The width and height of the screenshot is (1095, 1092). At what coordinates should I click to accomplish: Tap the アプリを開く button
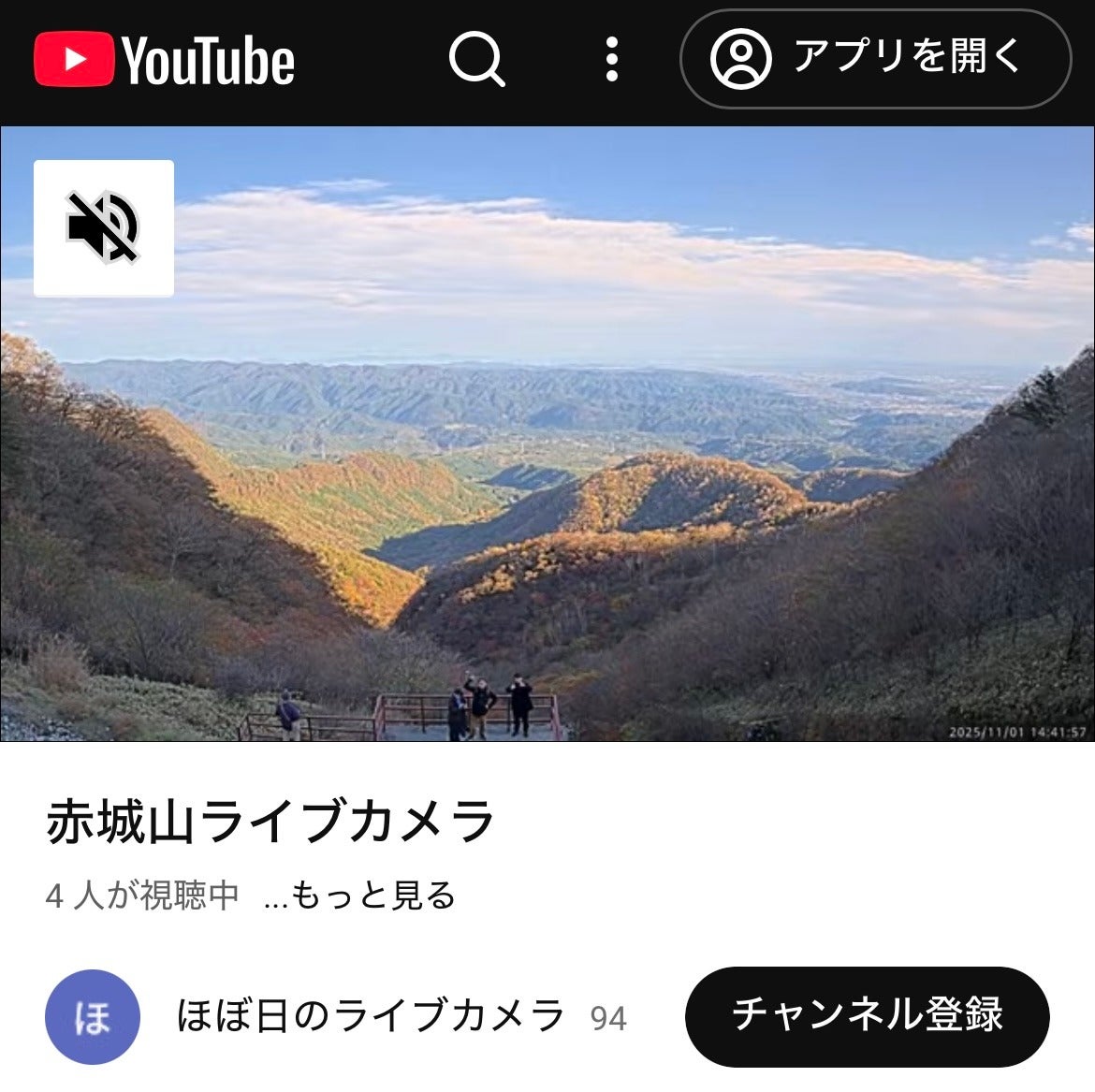(875, 60)
